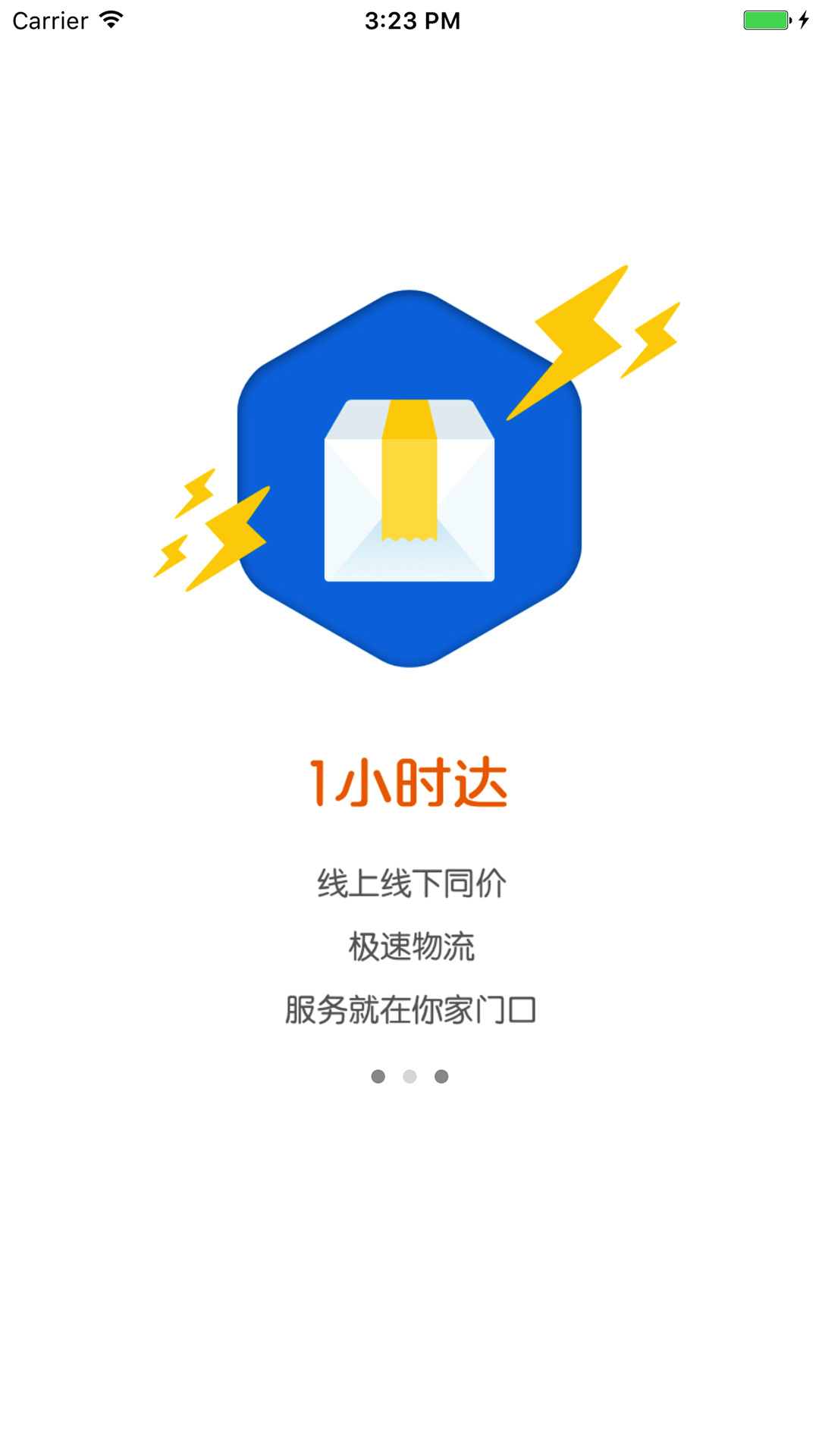Click the 线上线下同价 text line
The width and height of the screenshot is (819, 1456).
tap(409, 883)
